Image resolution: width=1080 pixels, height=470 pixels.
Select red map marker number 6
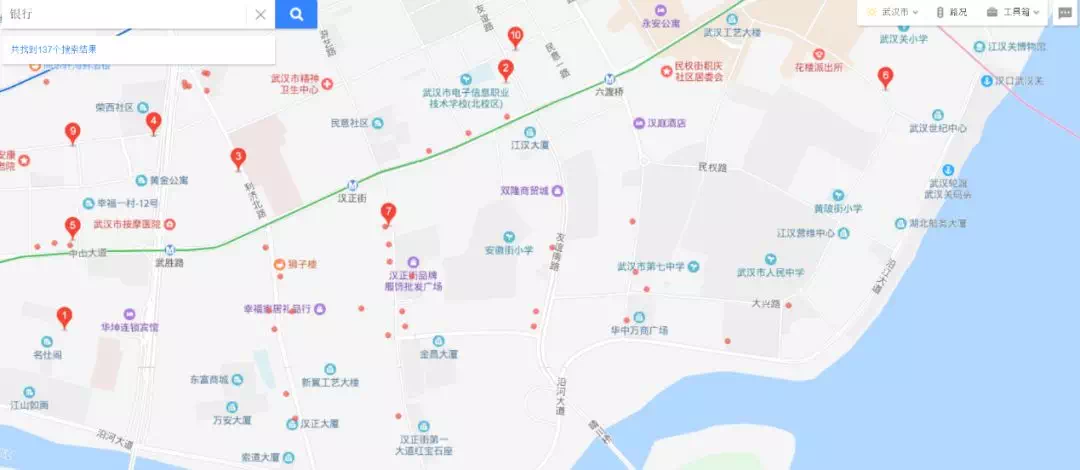(x=885, y=76)
